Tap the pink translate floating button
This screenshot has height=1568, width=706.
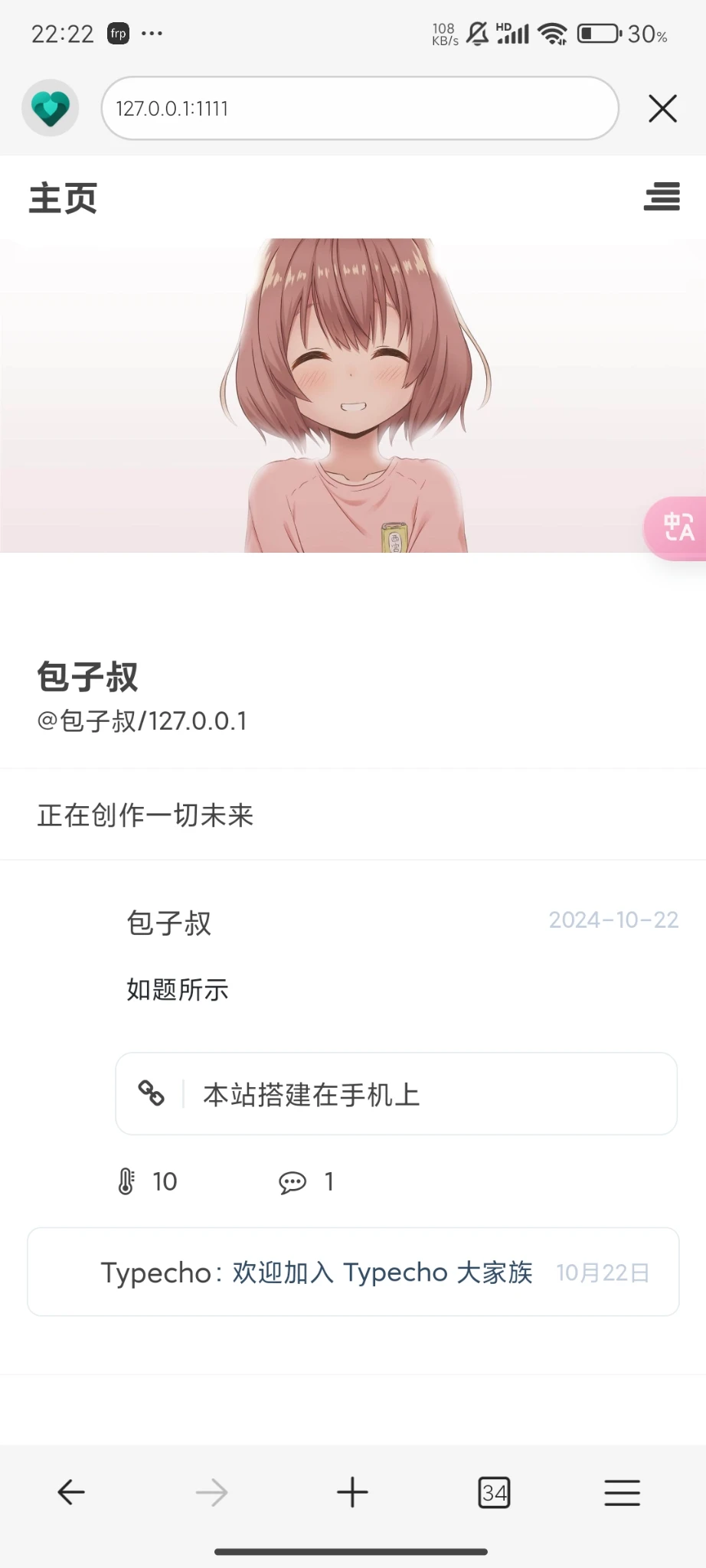tap(677, 528)
